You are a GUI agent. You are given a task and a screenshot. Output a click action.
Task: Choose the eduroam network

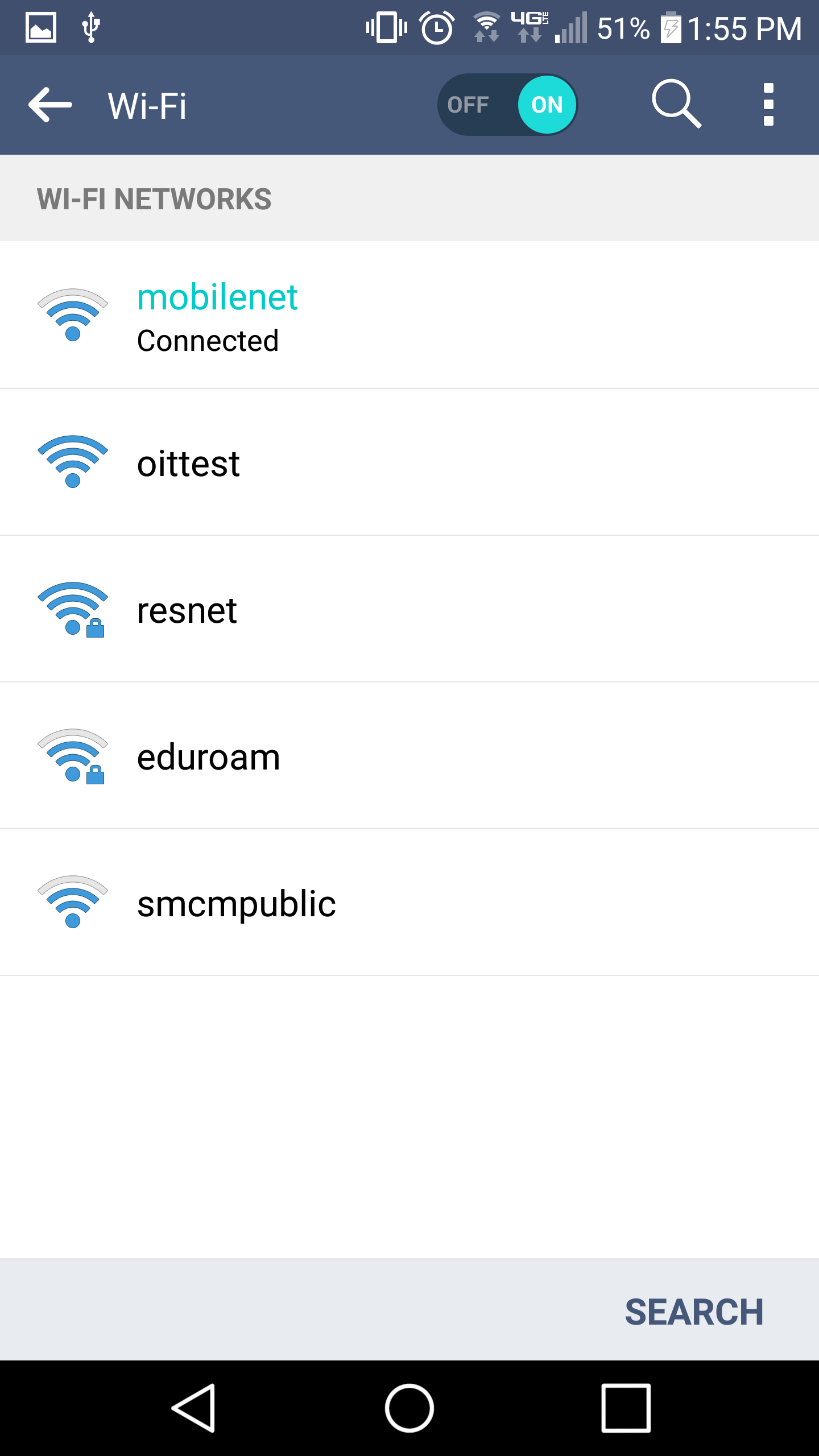[409, 756]
